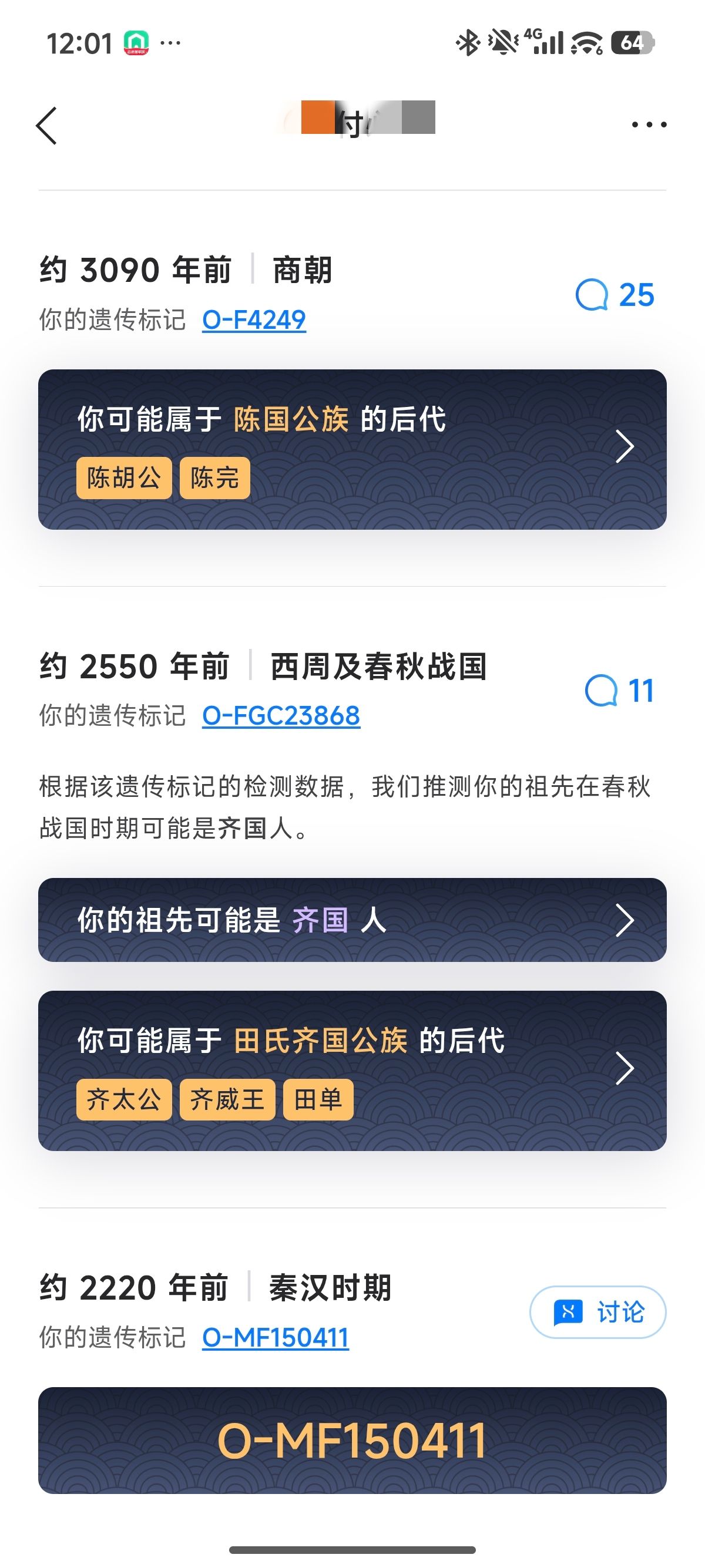View the 11 comments on 西周及春秋战国 section
This screenshot has height=1568, width=705.
tap(619, 691)
